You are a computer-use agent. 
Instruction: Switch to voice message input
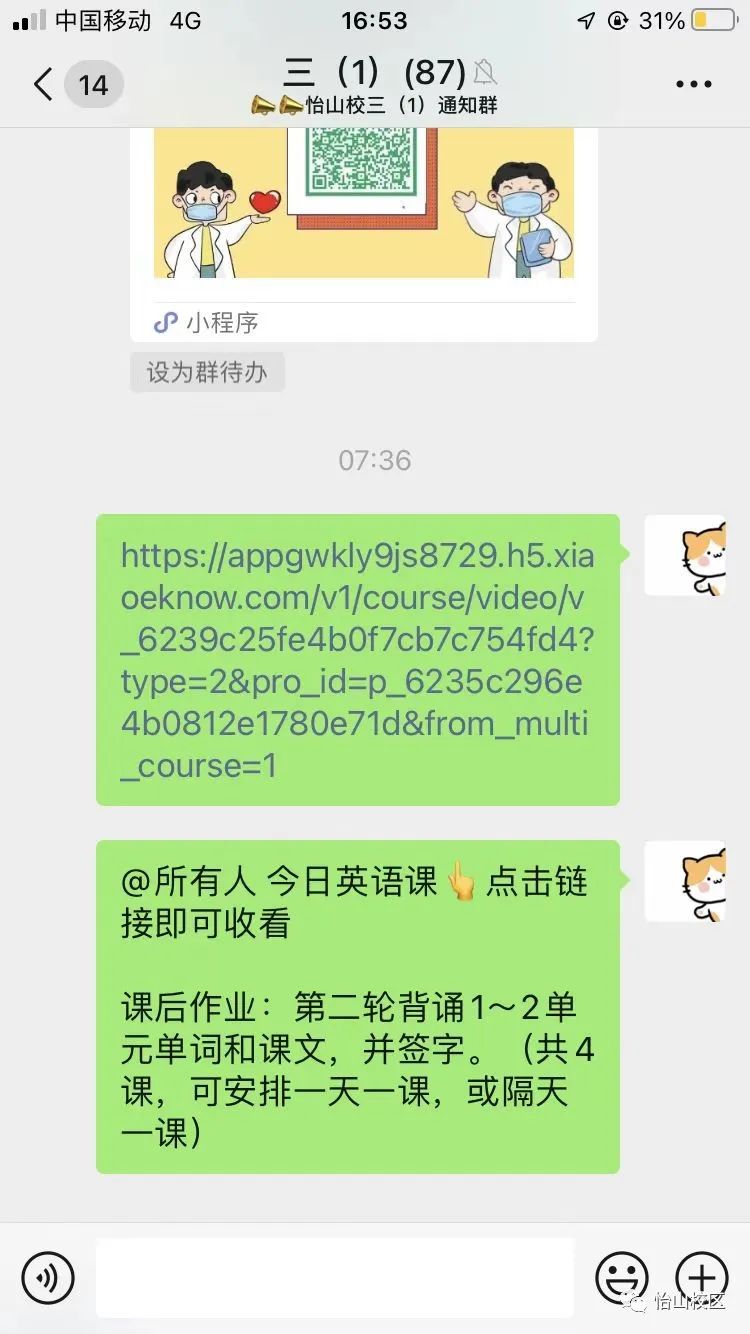point(48,1278)
